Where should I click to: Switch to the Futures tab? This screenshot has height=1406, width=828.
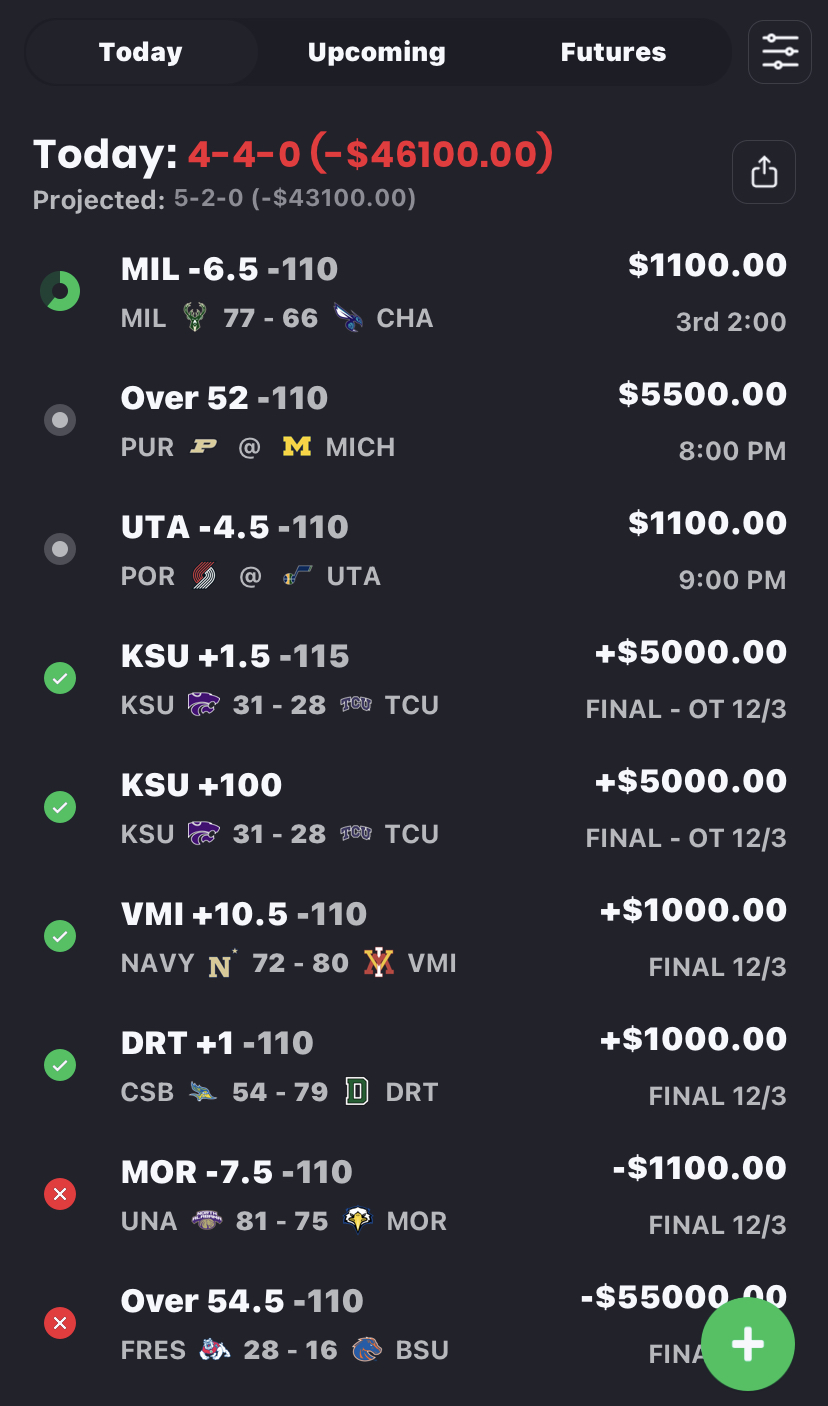pos(613,52)
